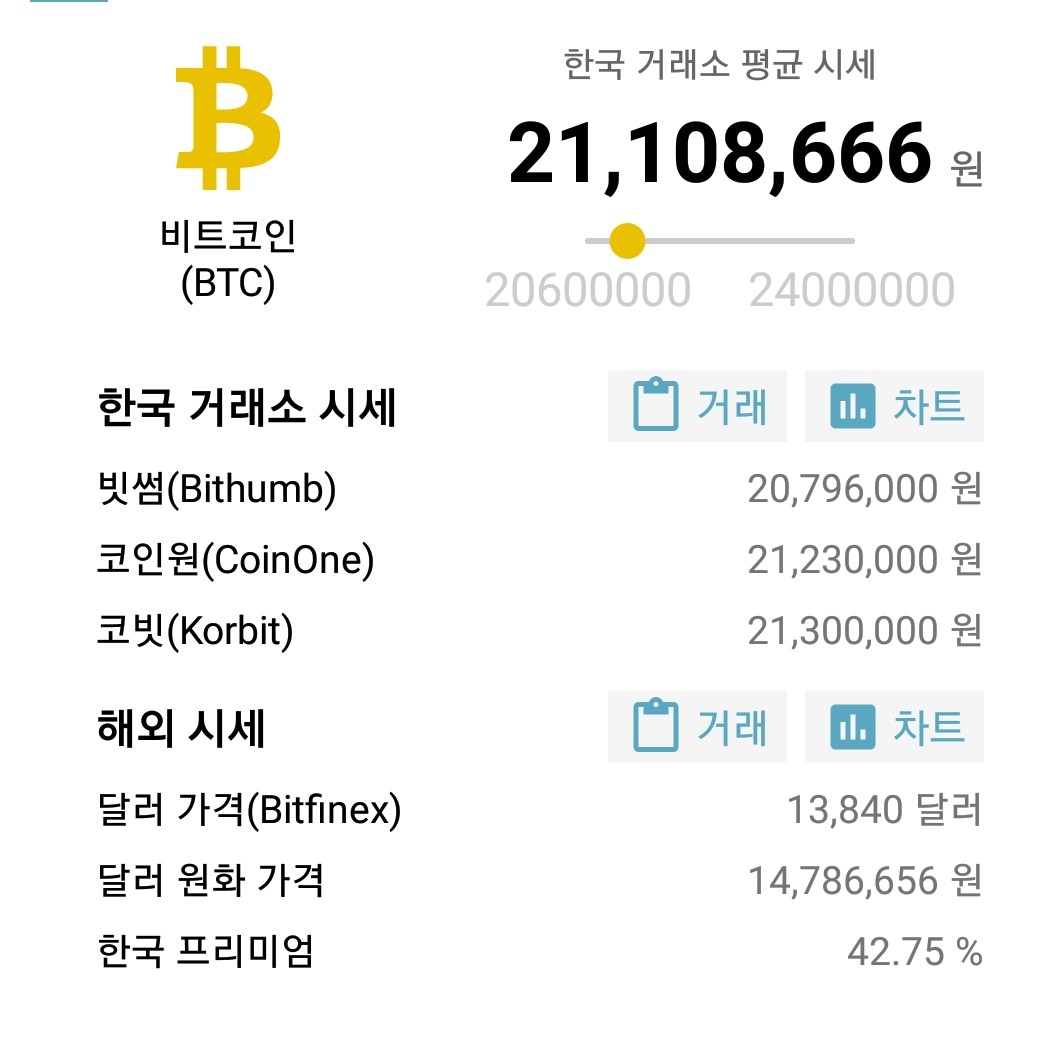Open the 차트 chart view for Korean exchanges
The height and width of the screenshot is (1061, 1058).
(x=894, y=405)
